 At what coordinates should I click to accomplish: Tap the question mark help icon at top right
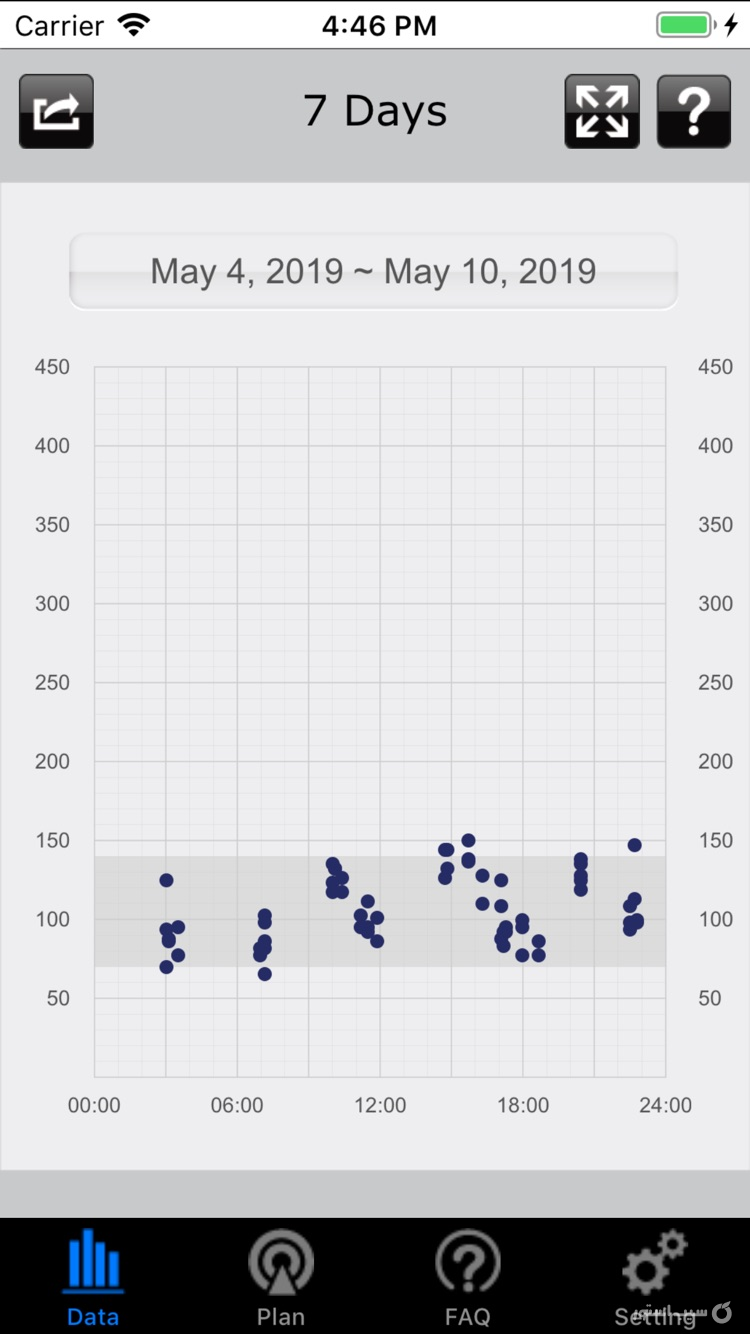tap(694, 110)
